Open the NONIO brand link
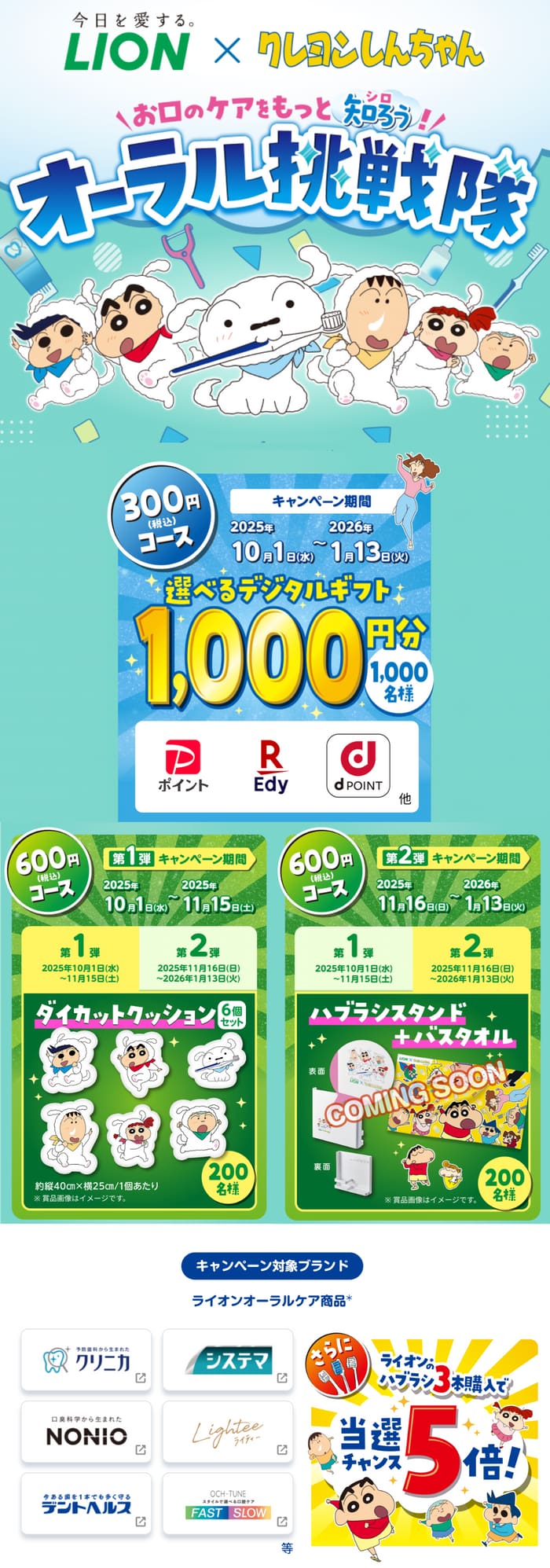 point(86,1432)
